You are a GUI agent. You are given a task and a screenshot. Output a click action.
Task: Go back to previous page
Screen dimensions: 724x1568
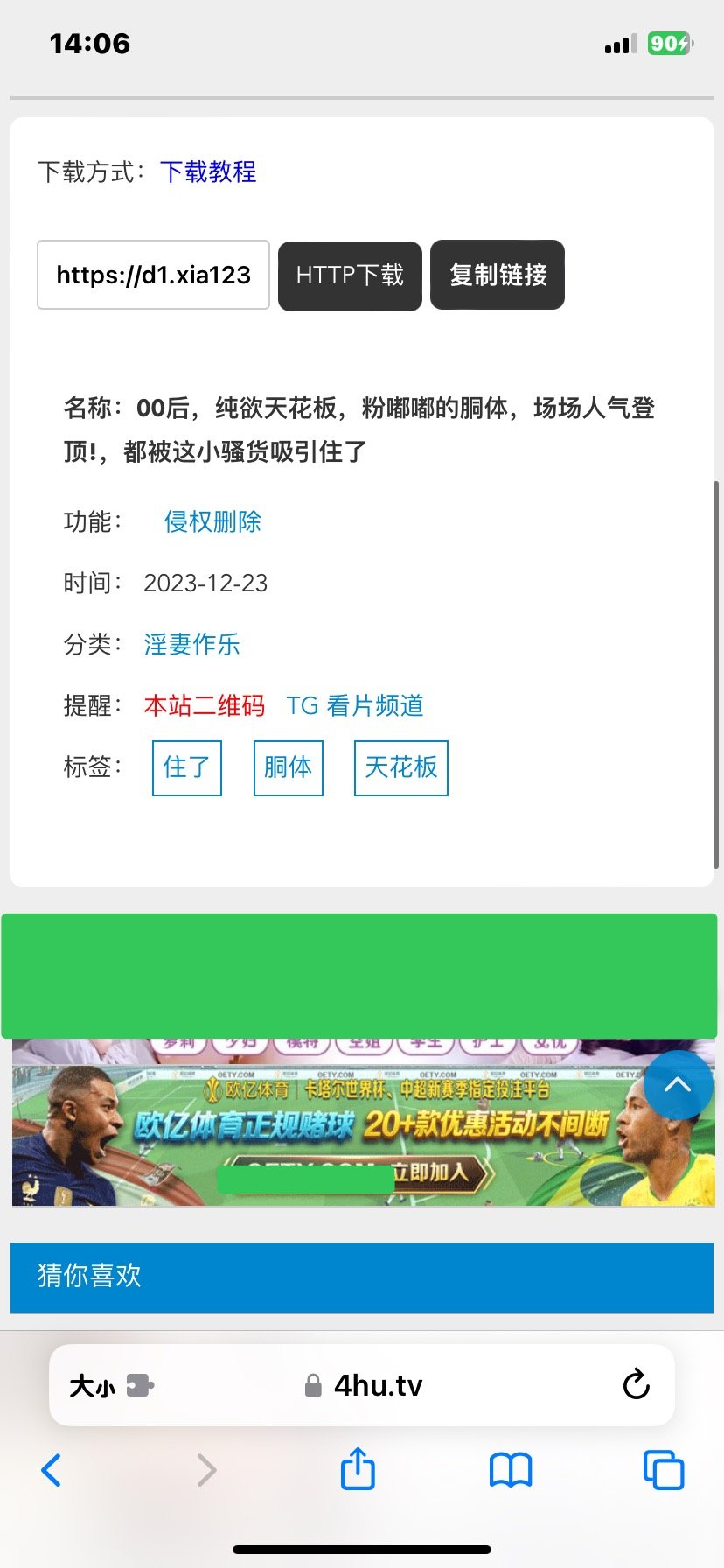(x=52, y=1470)
